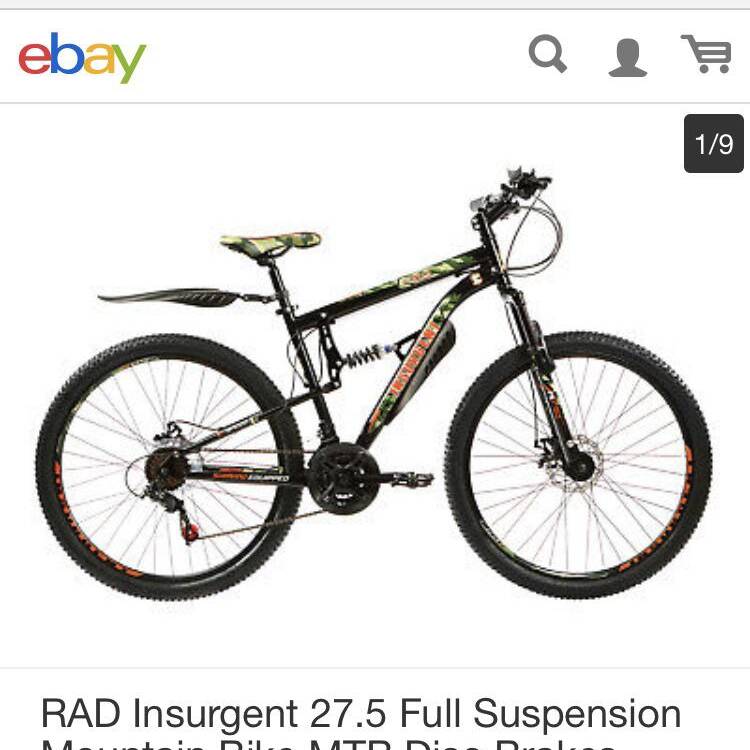Open the account profile icon
This screenshot has height=750, width=750.
pyautogui.click(x=628, y=56)
